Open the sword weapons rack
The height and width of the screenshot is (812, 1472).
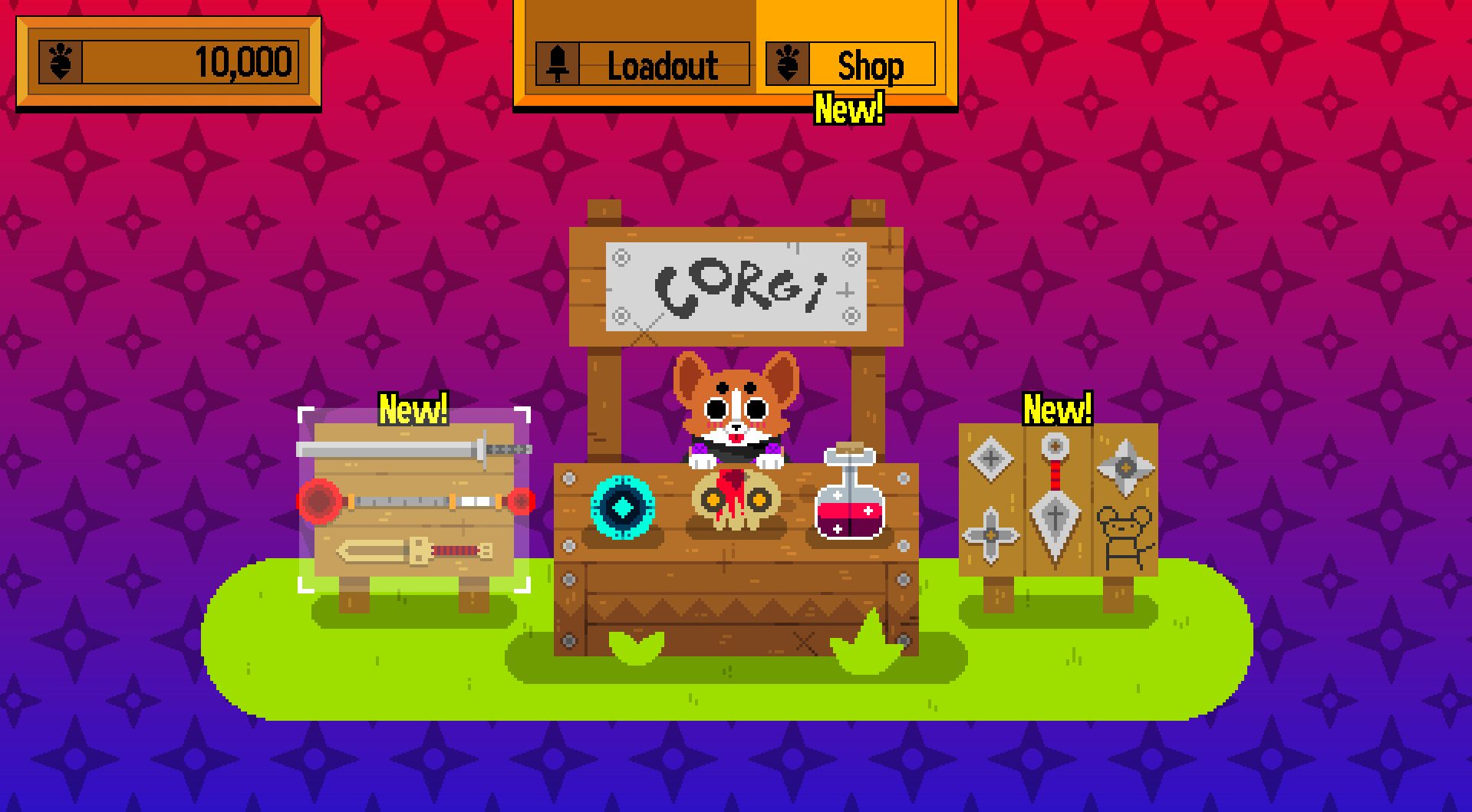coord(413,499)
